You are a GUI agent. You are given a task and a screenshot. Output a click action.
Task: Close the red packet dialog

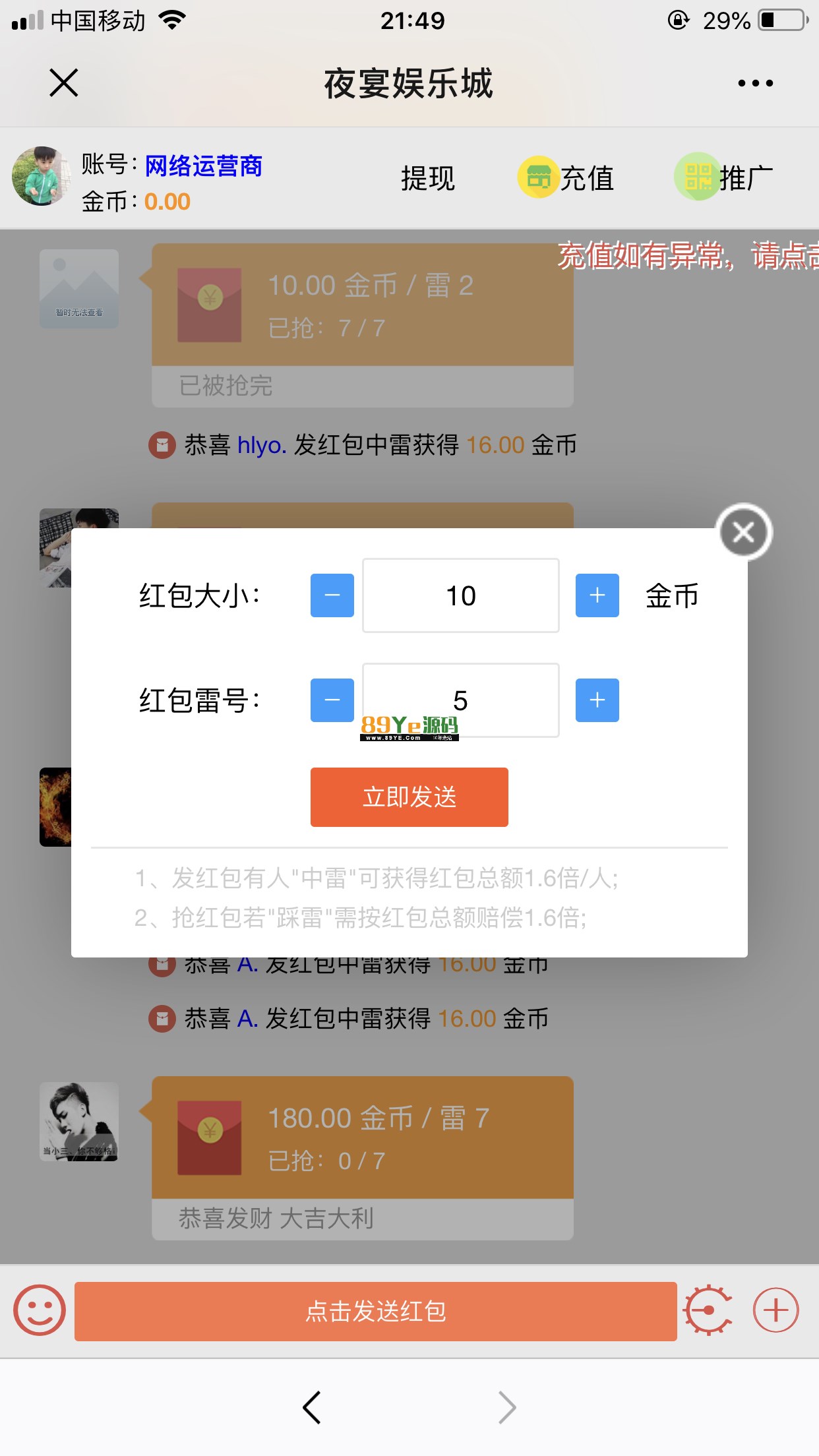click(744, 532)
